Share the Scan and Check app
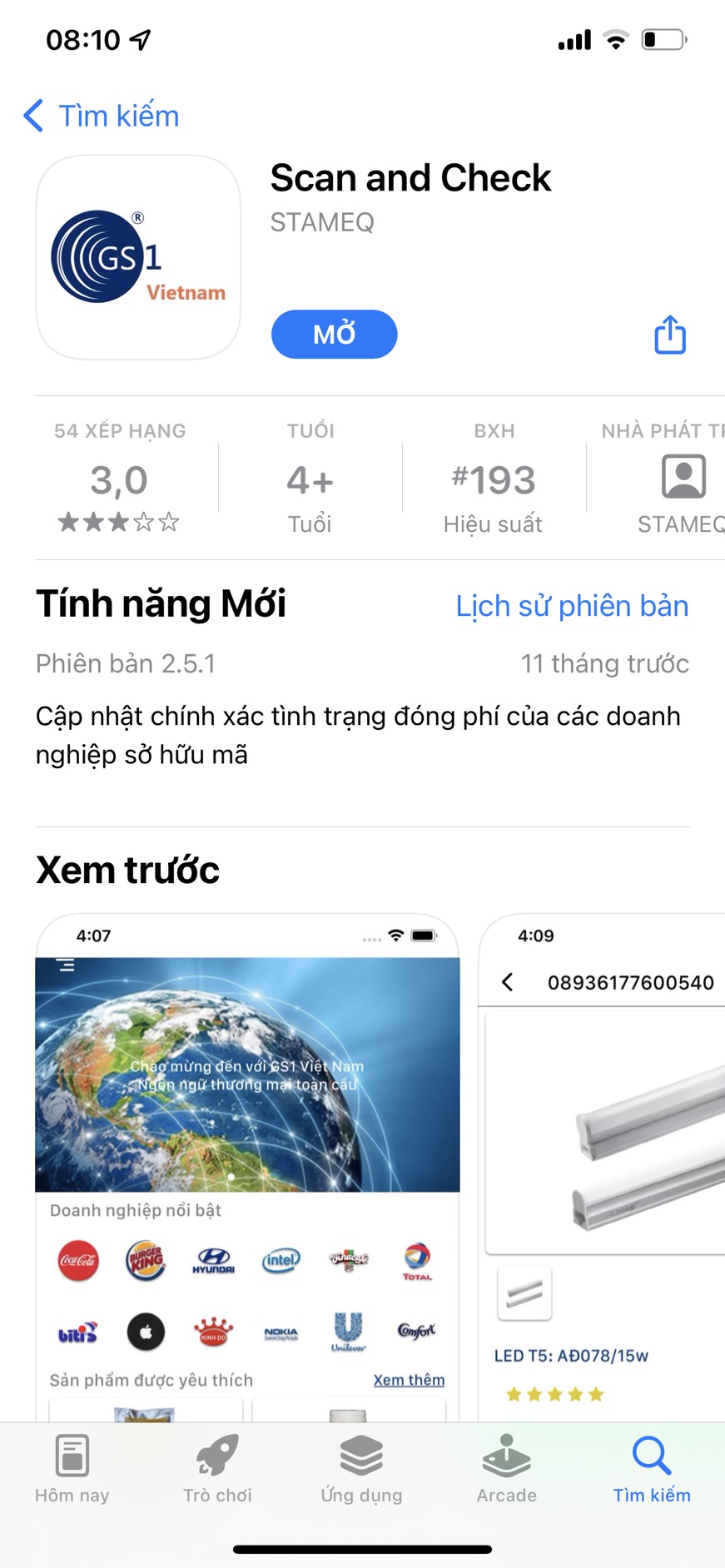 670,335
